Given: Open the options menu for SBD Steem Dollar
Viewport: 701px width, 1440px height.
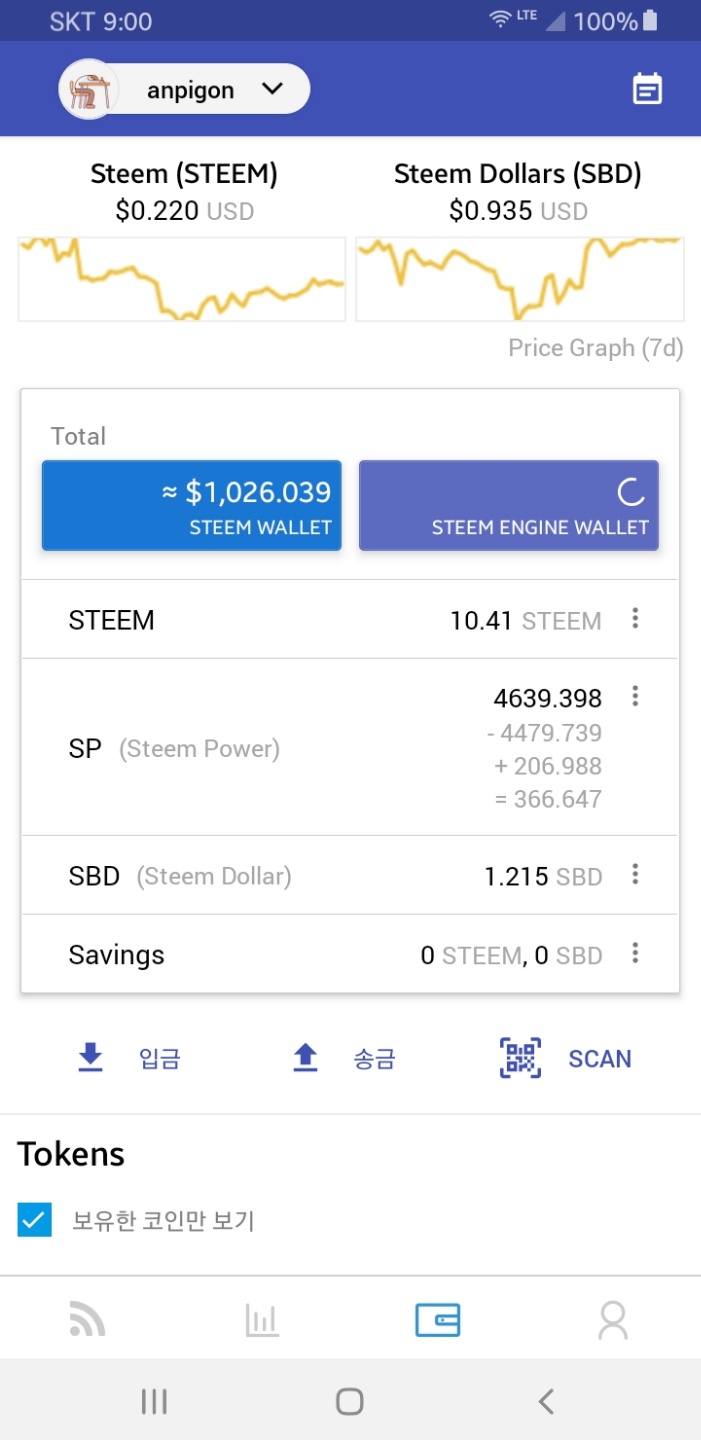Looking at the screenshot, I should (x=635, y=875).
